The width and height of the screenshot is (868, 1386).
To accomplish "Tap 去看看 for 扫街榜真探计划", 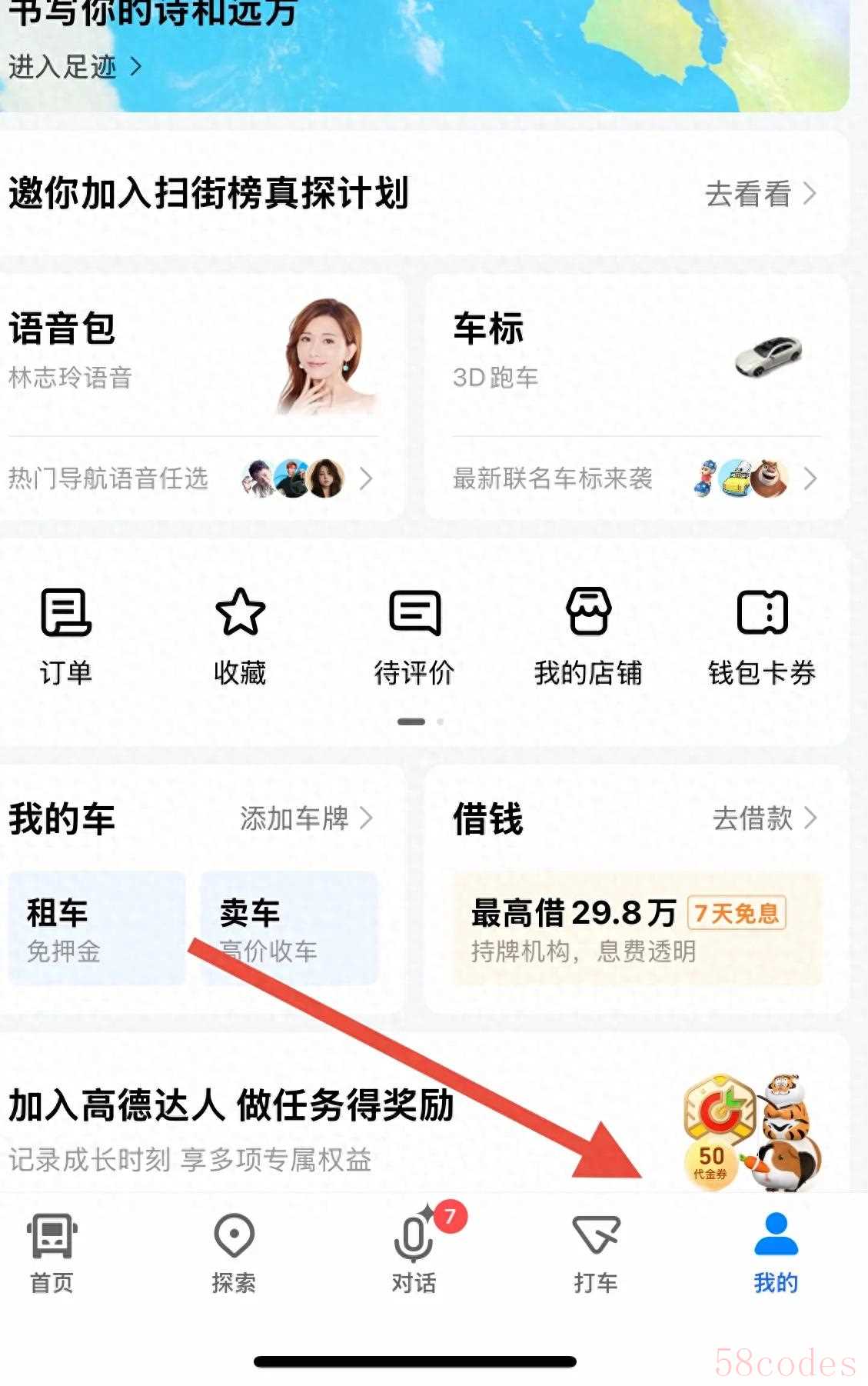I will point(760,194).
